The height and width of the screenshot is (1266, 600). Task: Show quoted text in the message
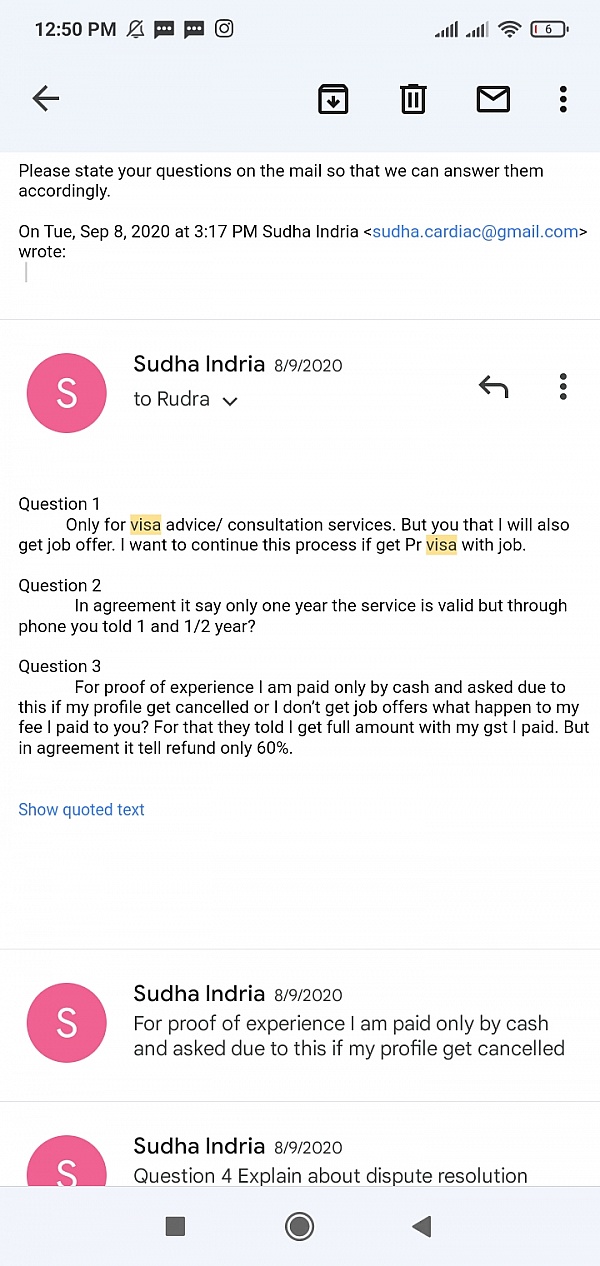pos(81,809)
